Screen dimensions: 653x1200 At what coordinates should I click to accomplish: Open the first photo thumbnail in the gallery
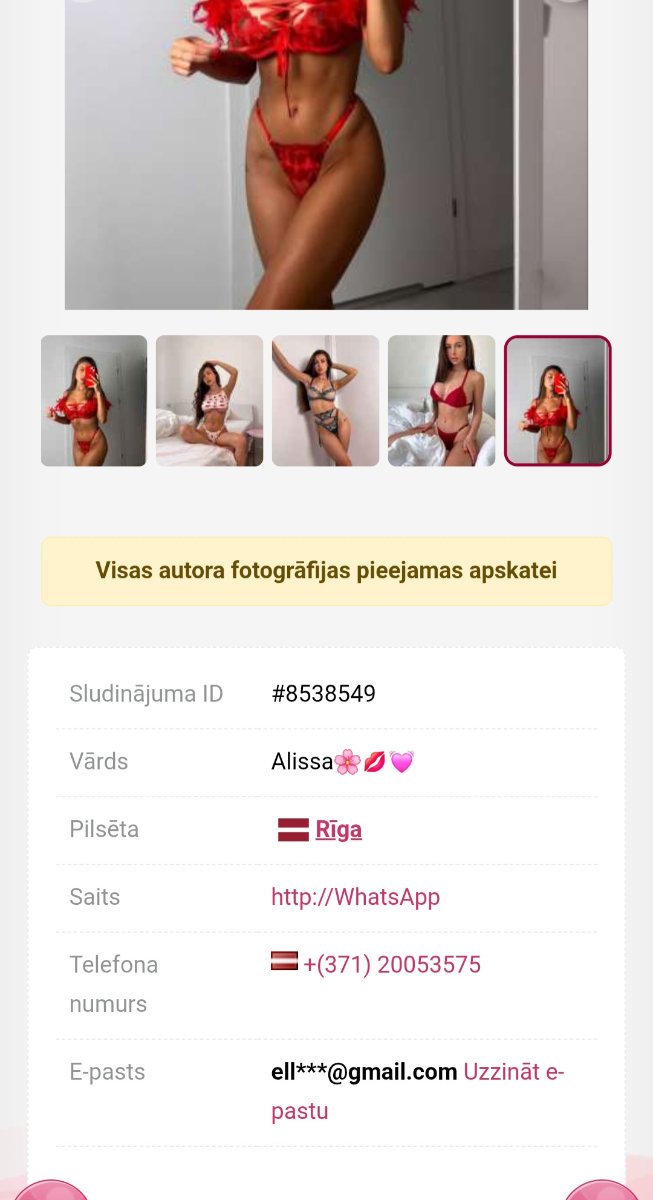click(94, 400)
